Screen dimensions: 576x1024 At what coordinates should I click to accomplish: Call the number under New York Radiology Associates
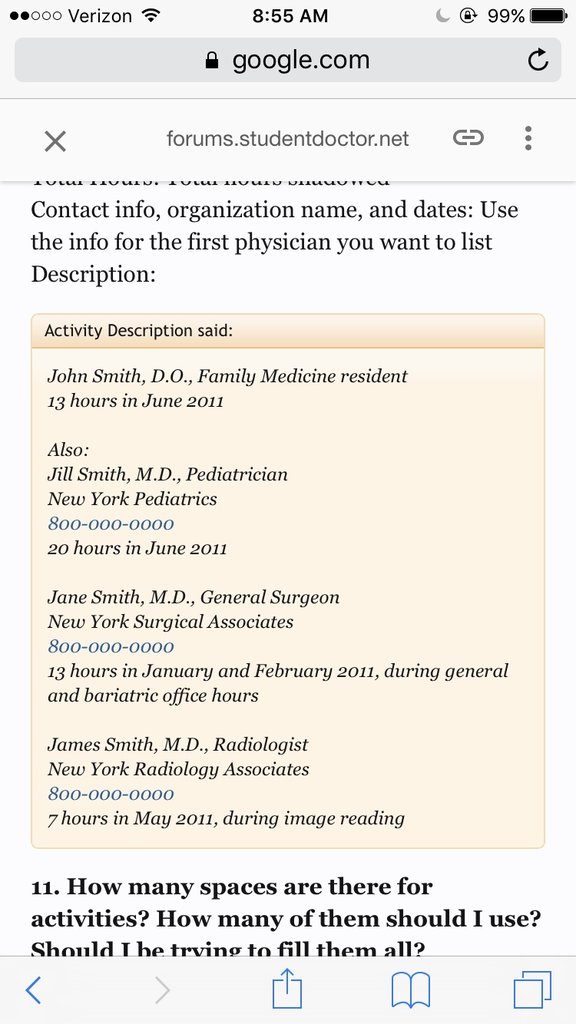coord(111,794)
